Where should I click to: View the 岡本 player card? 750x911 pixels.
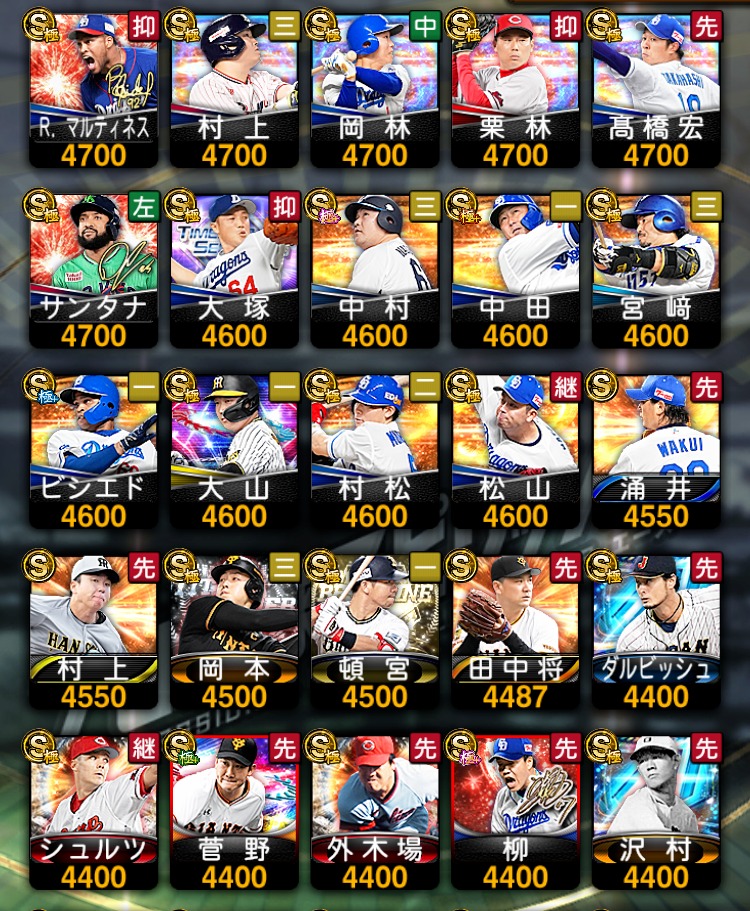[234, 632]
